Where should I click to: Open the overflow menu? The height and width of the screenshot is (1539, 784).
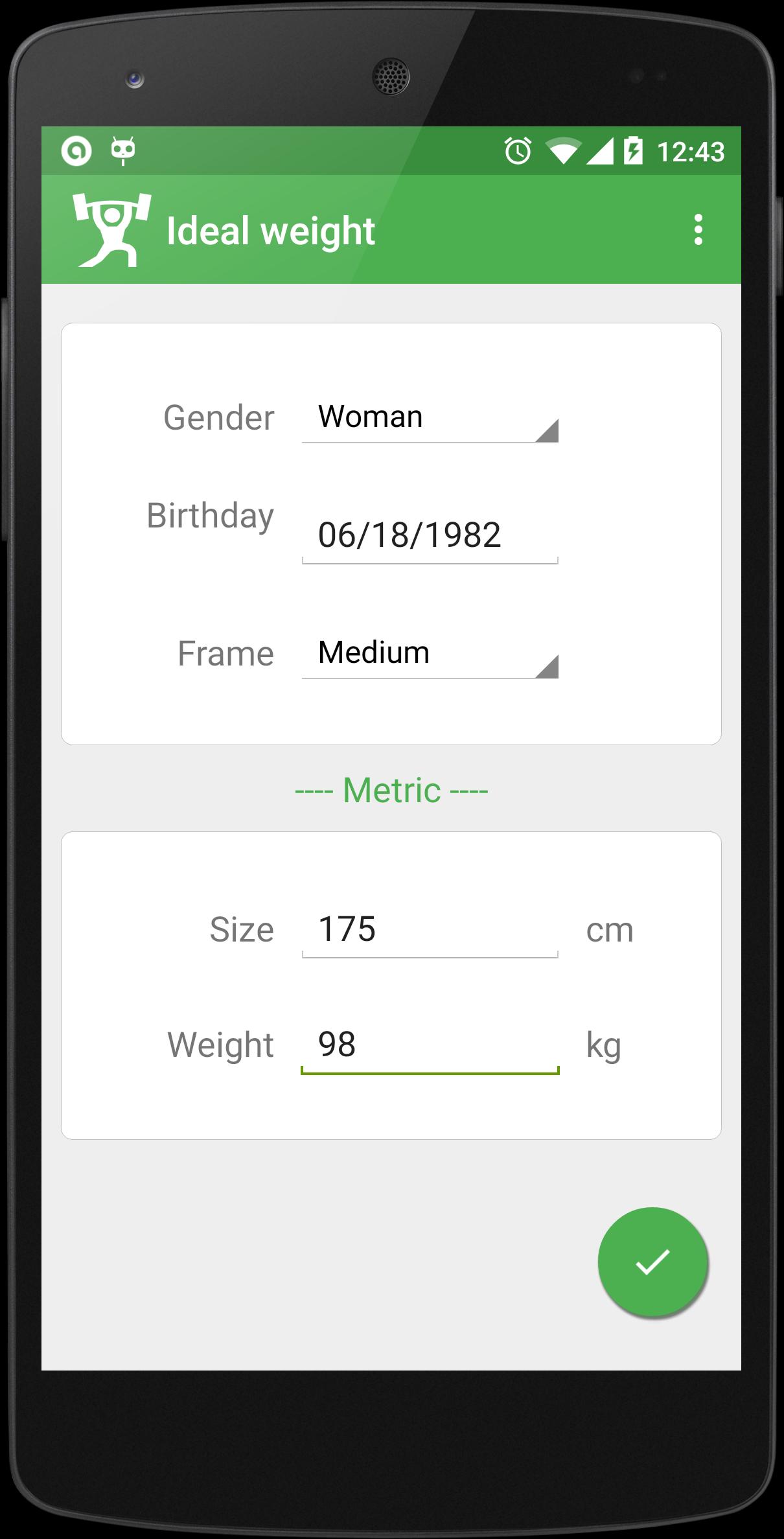(697, 230)
